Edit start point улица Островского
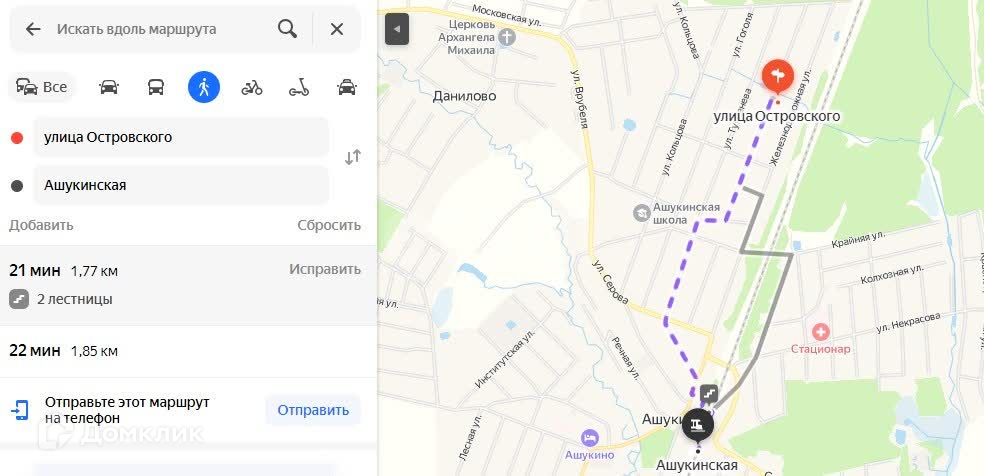The image size is (984, 476). tap(180, 137)
